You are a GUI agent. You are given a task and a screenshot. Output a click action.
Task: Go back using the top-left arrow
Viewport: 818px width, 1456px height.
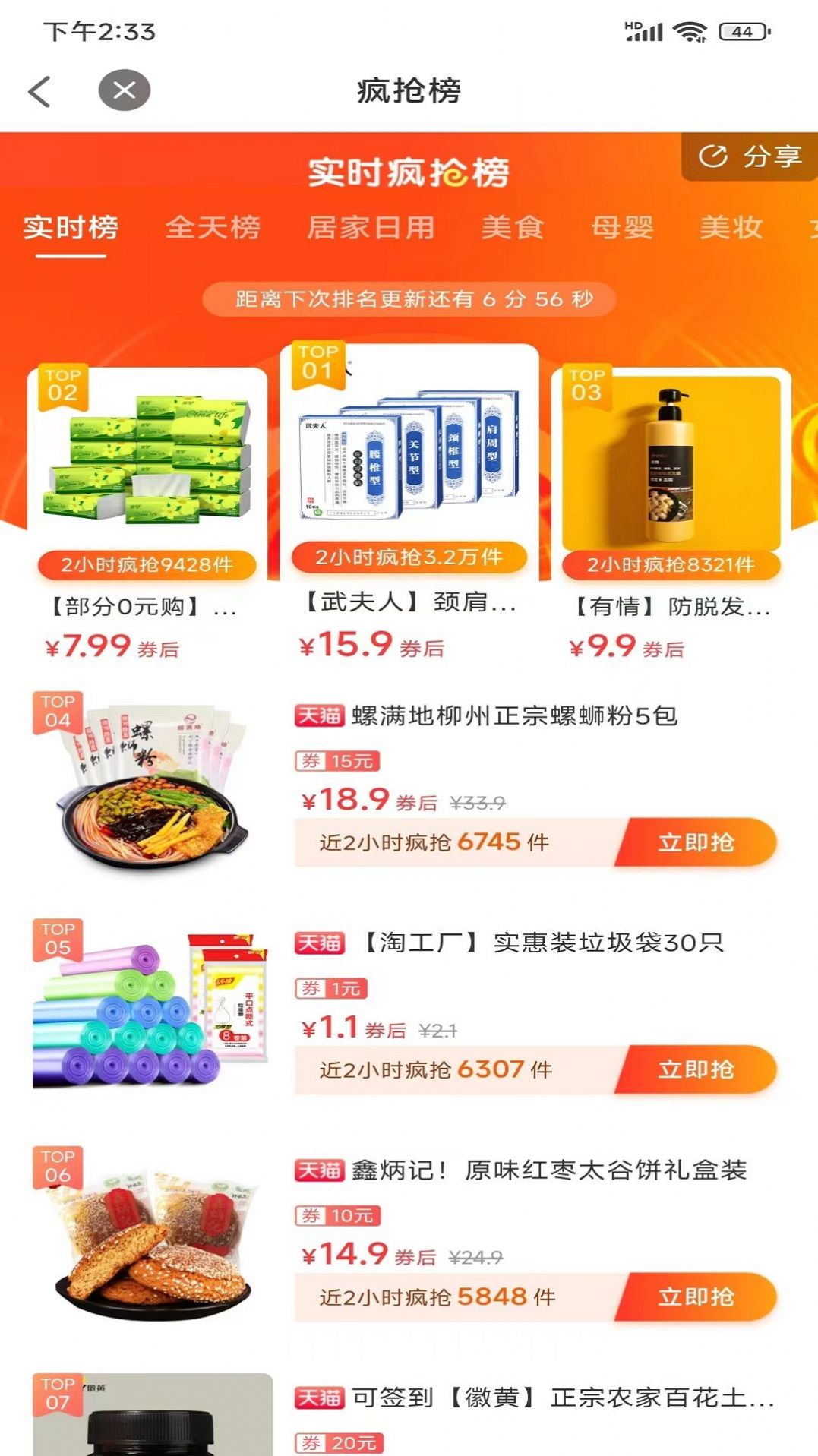pyautogui.click(x=39, y=92)
